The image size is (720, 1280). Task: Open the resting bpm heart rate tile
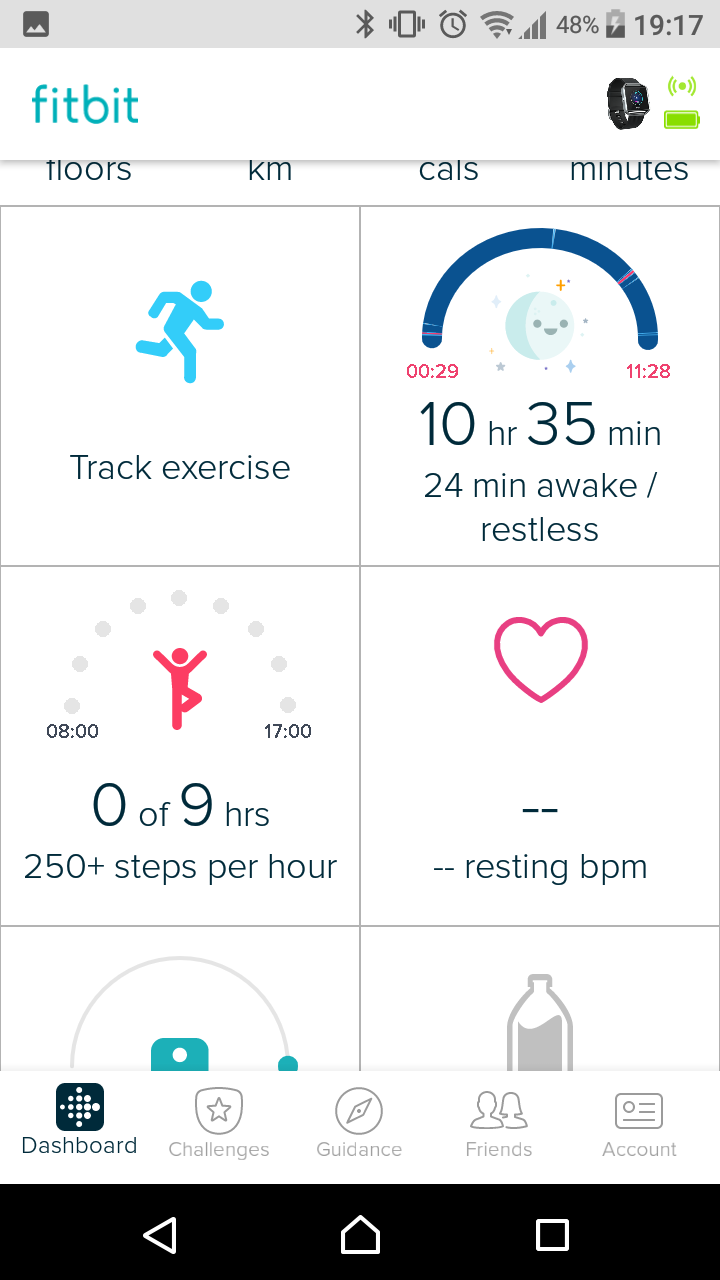[x=540, y=747]
